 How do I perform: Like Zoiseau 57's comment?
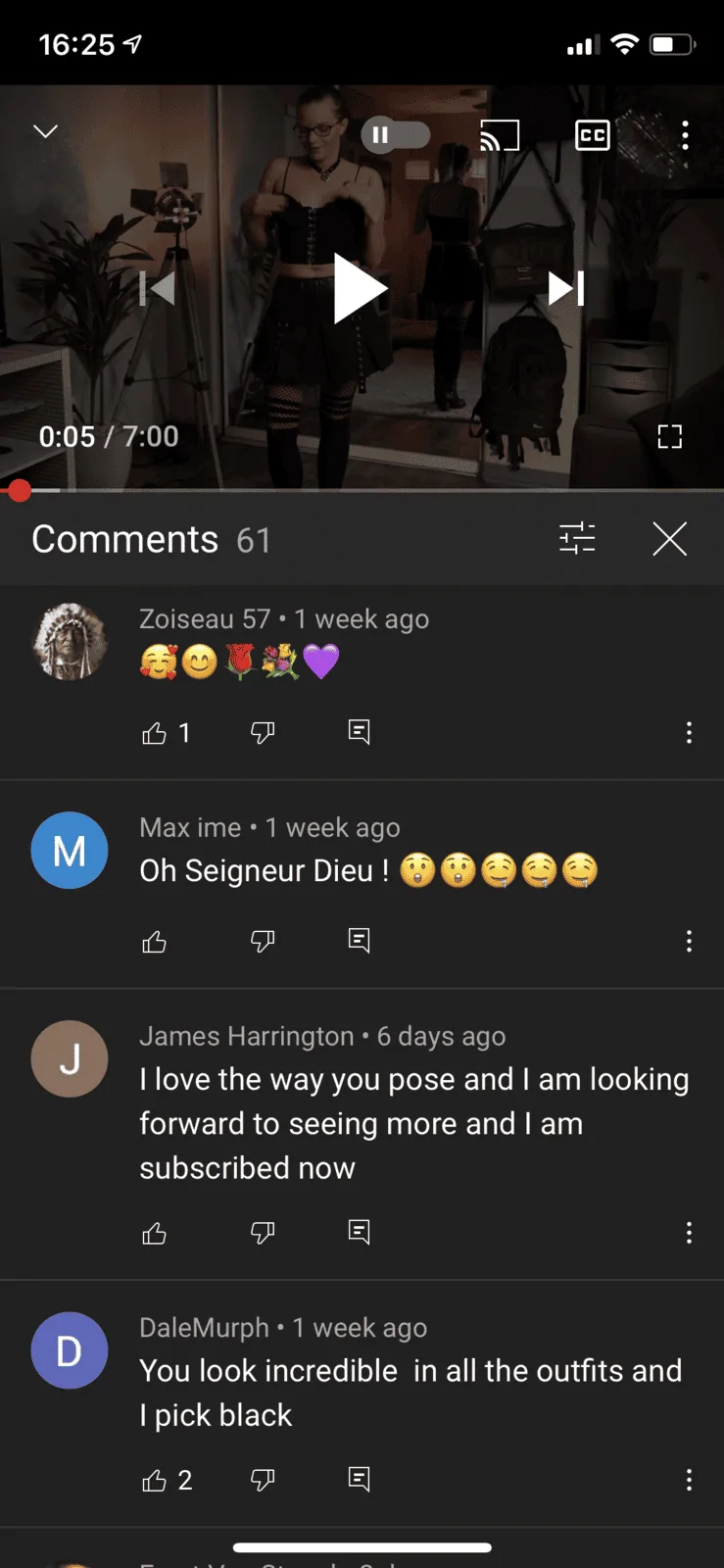click(x=154, y=732)
